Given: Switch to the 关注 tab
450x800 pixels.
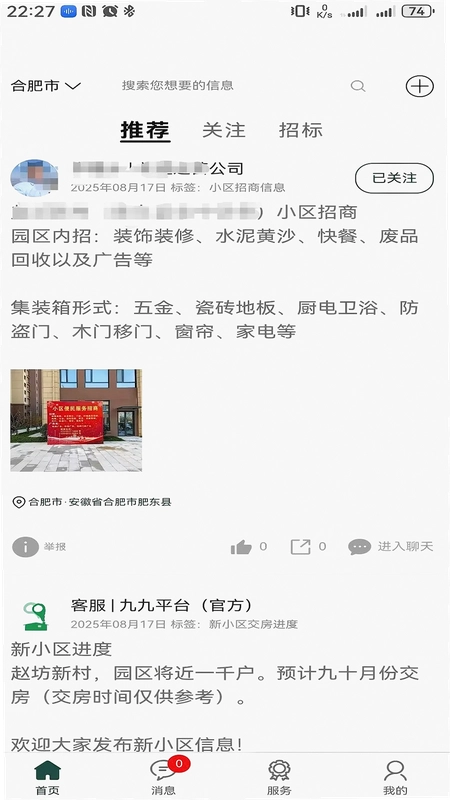Looking at the screenshot, I should (x=223, y=130).
